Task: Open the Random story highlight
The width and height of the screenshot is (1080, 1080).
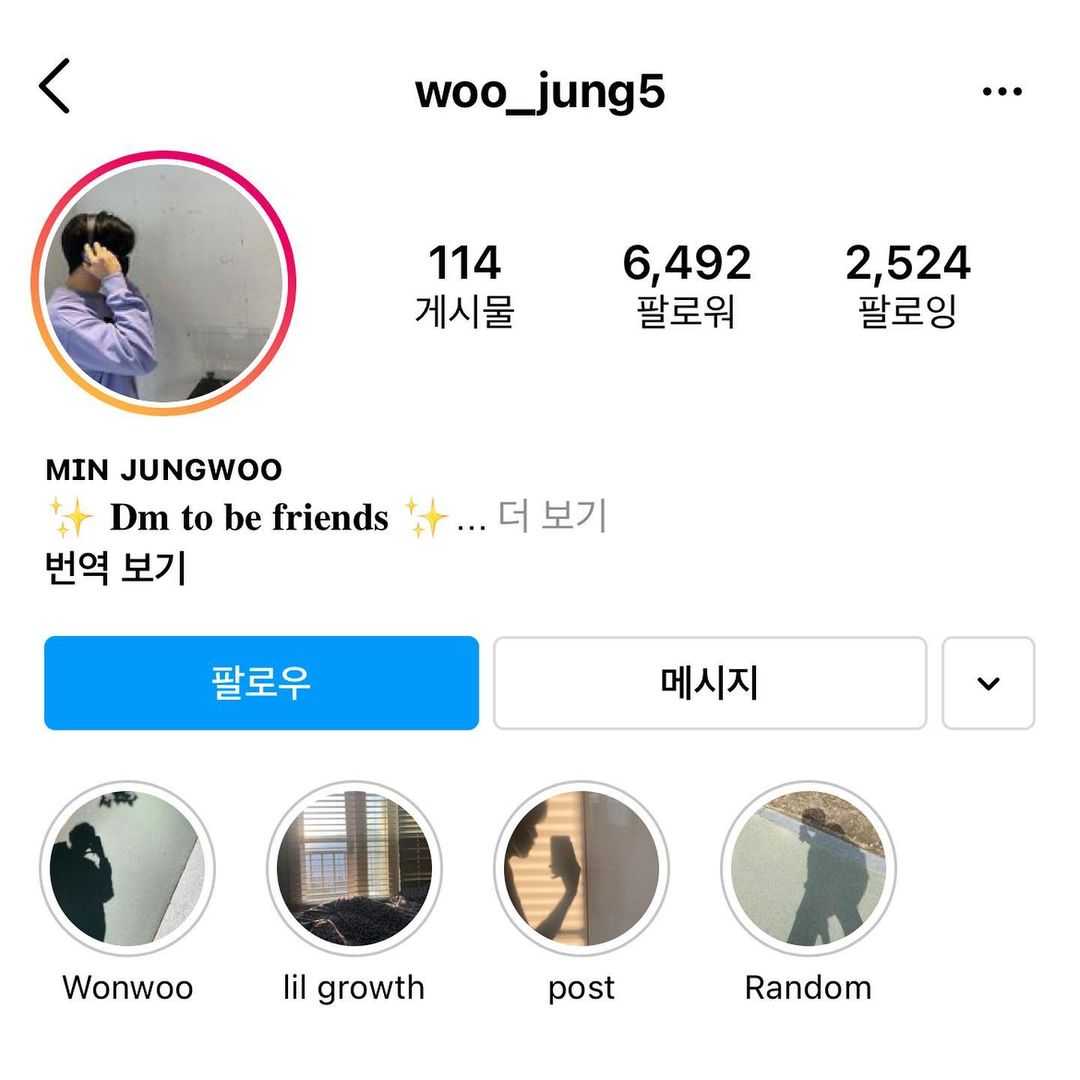Action: pos(808,868)
